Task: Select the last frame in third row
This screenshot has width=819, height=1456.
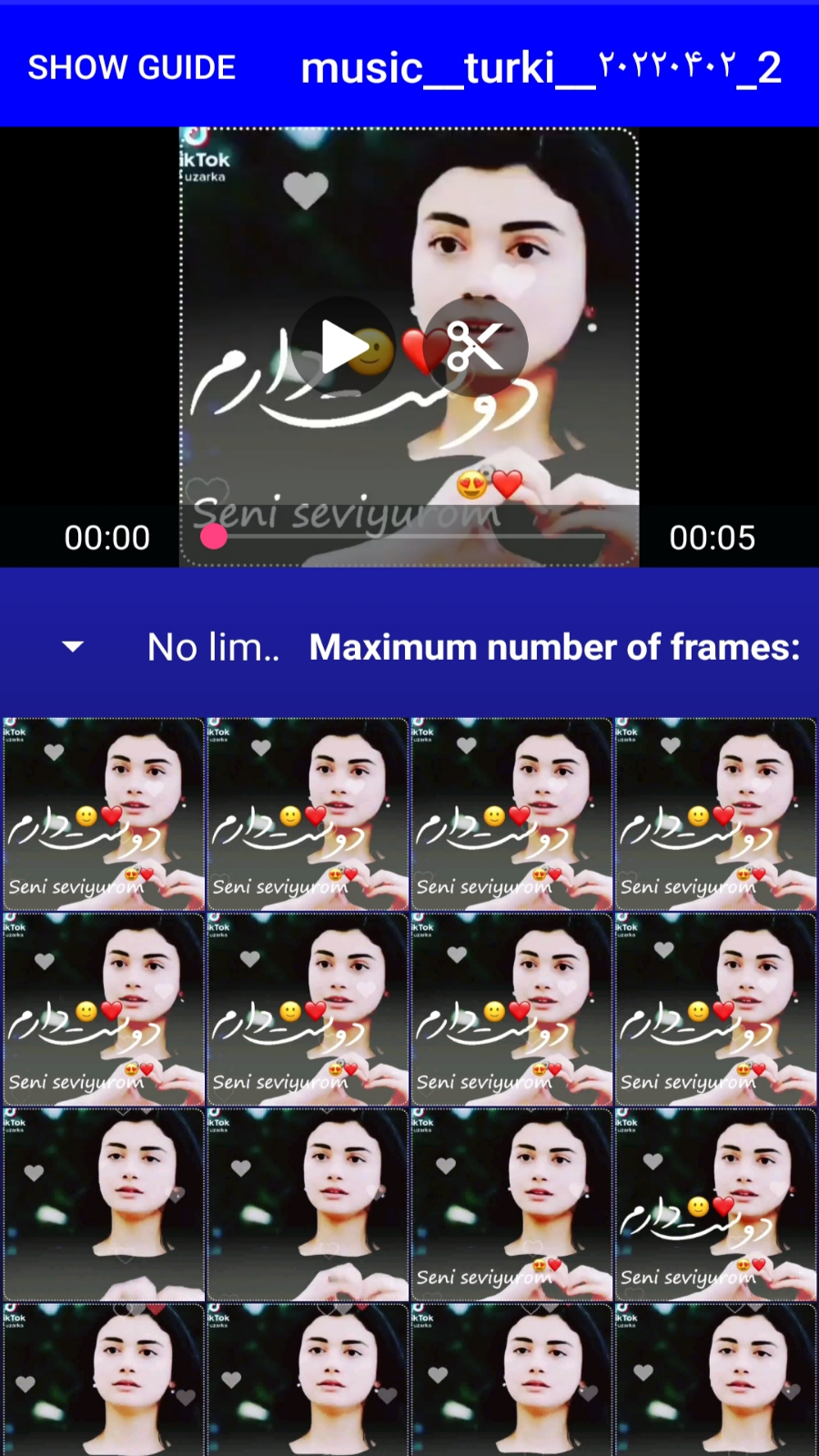Action: pyautogui.click(x=715, y=1205)
